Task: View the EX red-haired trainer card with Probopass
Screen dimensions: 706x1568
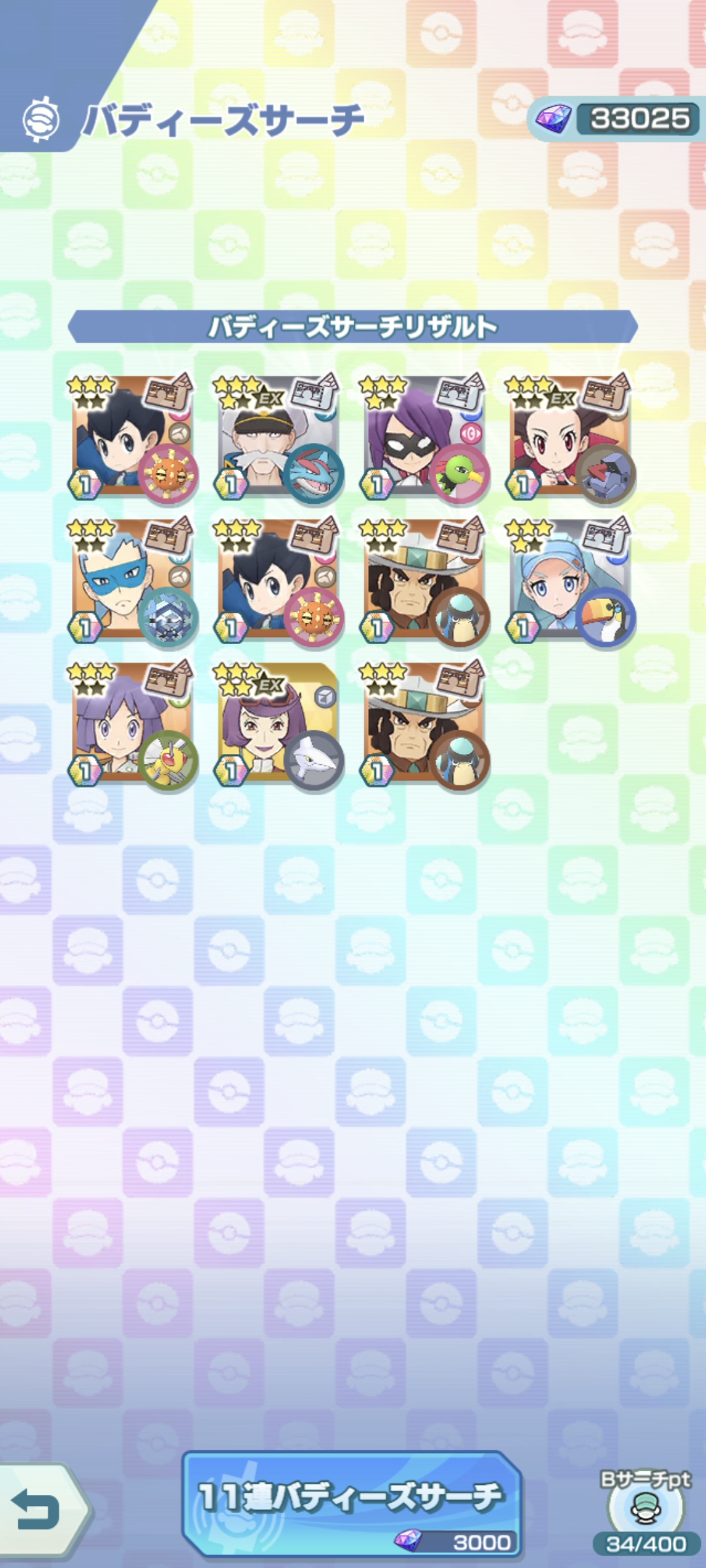Action: tap(569, 438)
